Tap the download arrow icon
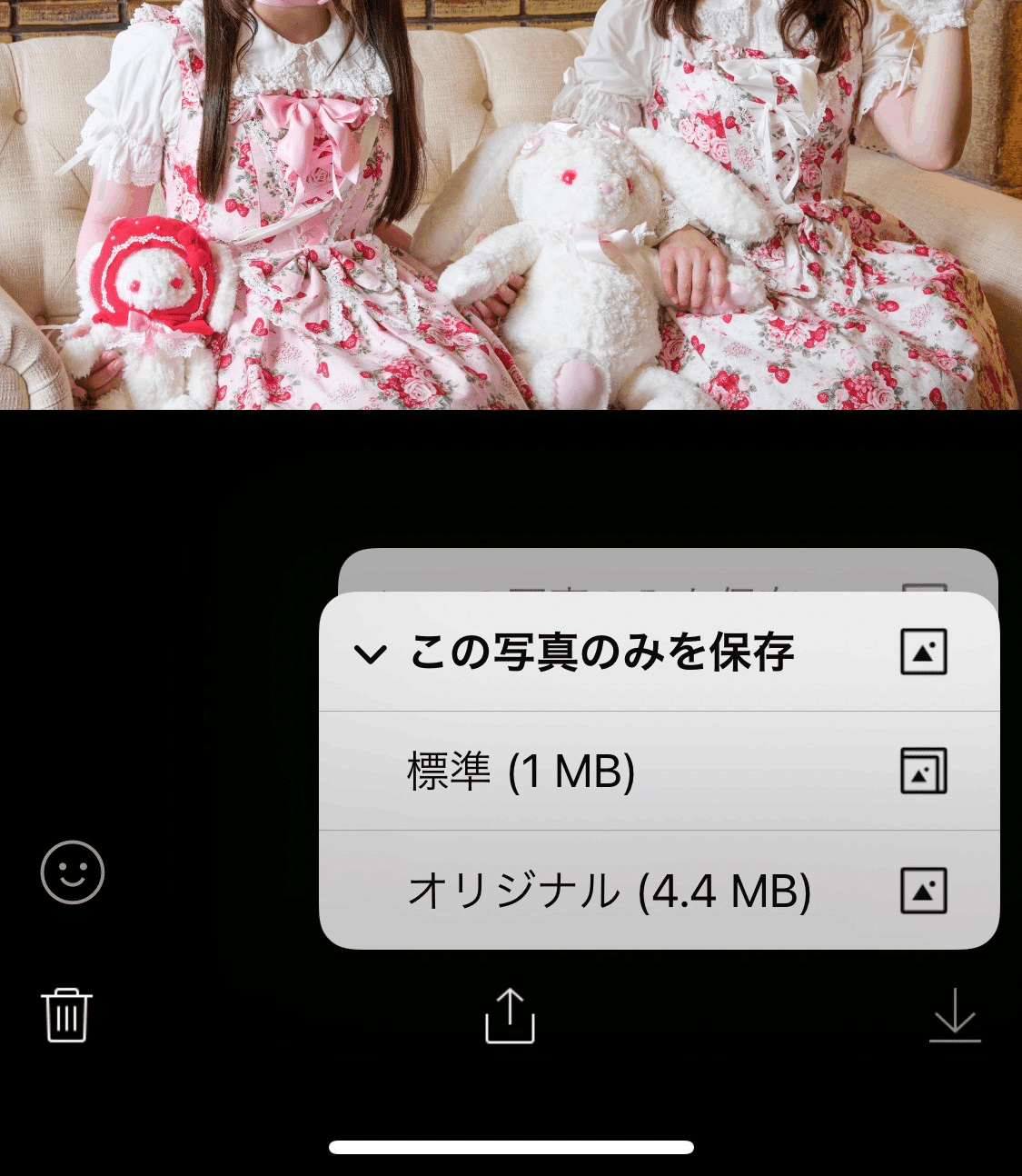Screen dimensions: 1022x1176 pyautogui.click(x=955, y=1015)
